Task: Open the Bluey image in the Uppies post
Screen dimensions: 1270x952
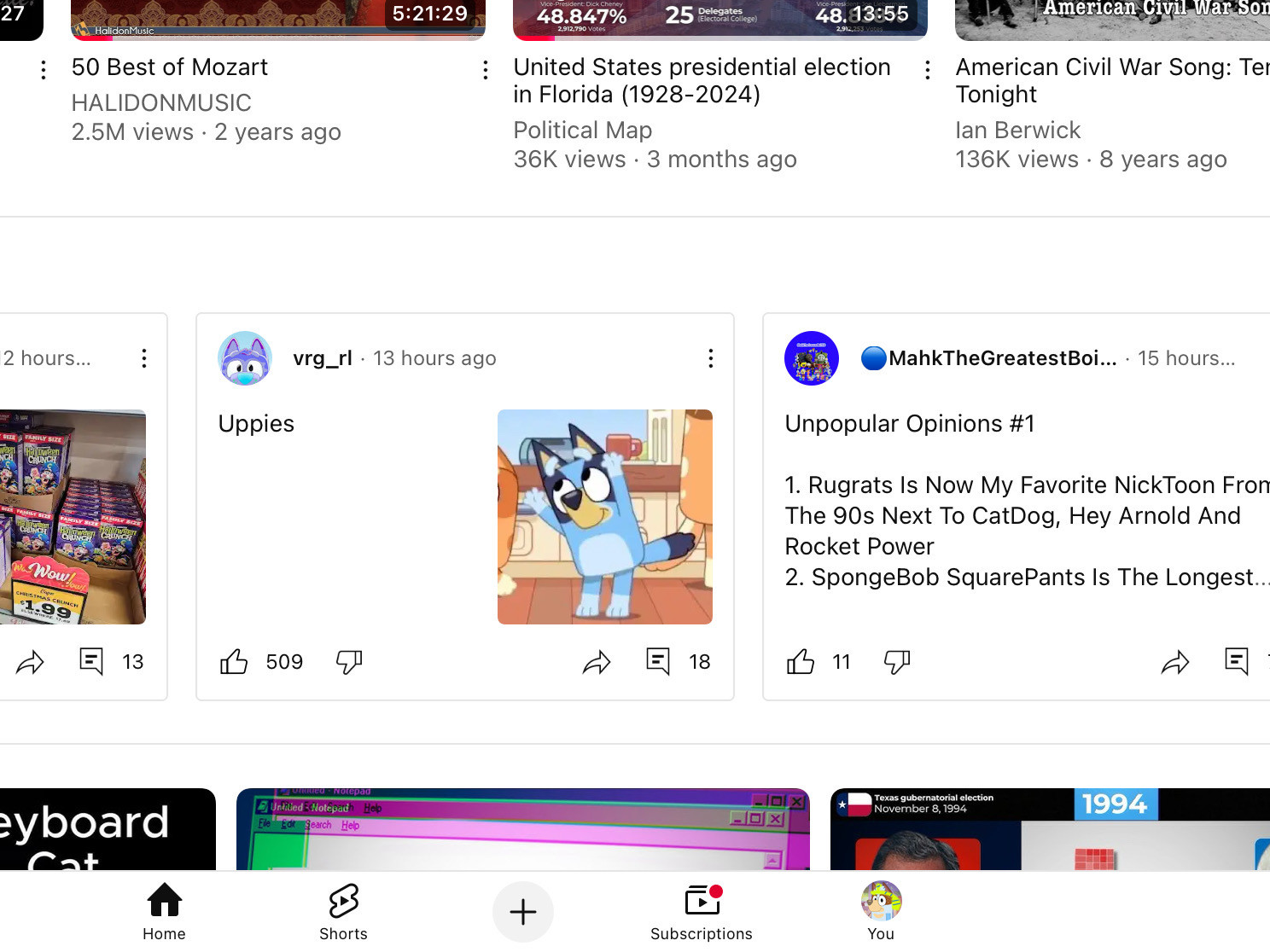Action: click(x=604, y=517)
